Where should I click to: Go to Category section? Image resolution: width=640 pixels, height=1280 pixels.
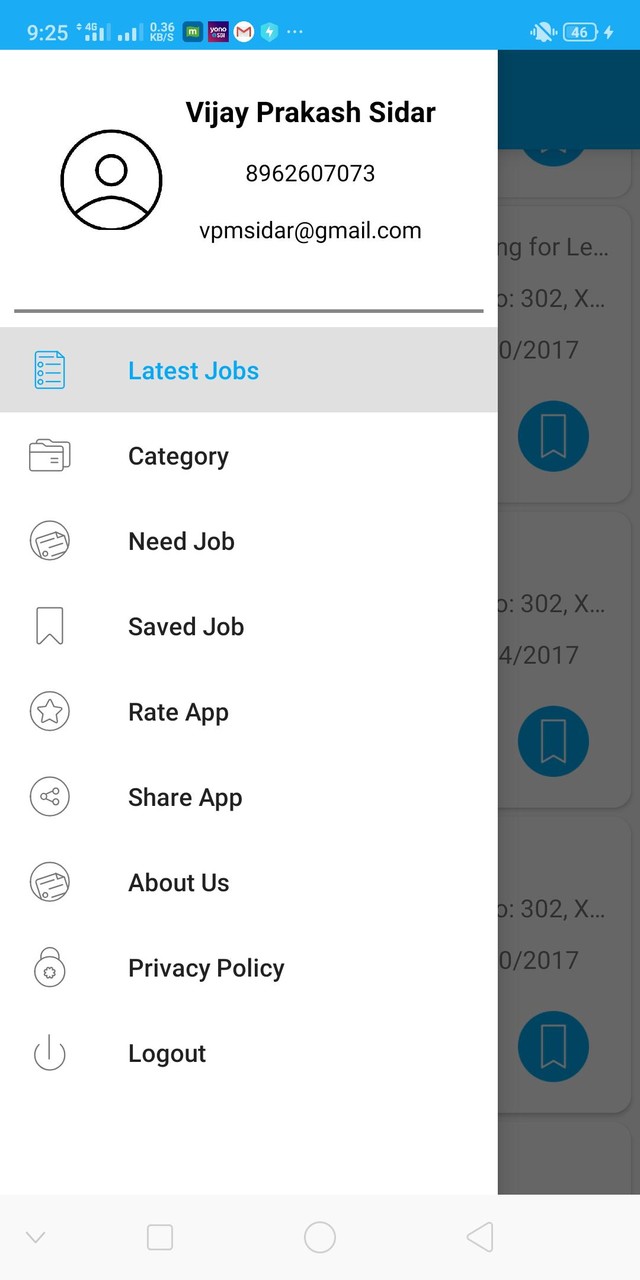pyautogui.click(x=178, y=457)
